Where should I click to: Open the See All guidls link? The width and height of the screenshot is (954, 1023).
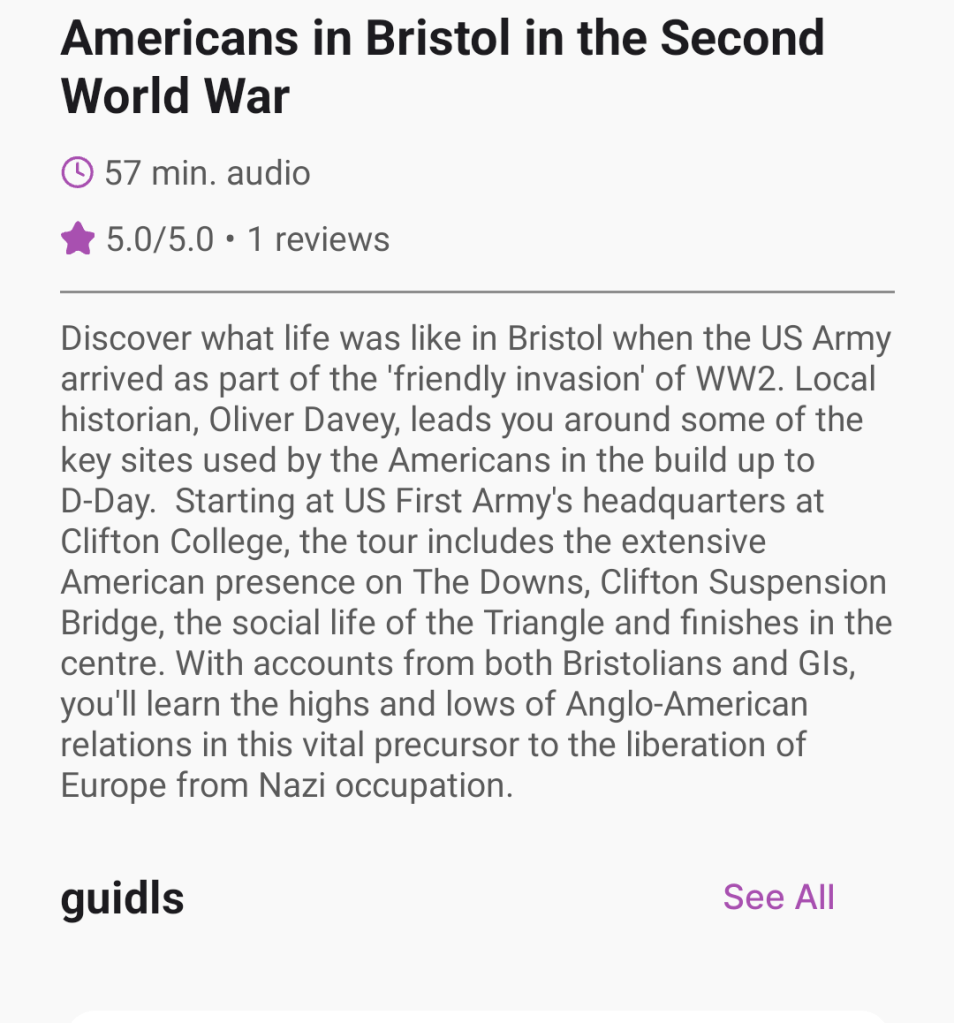778,897
